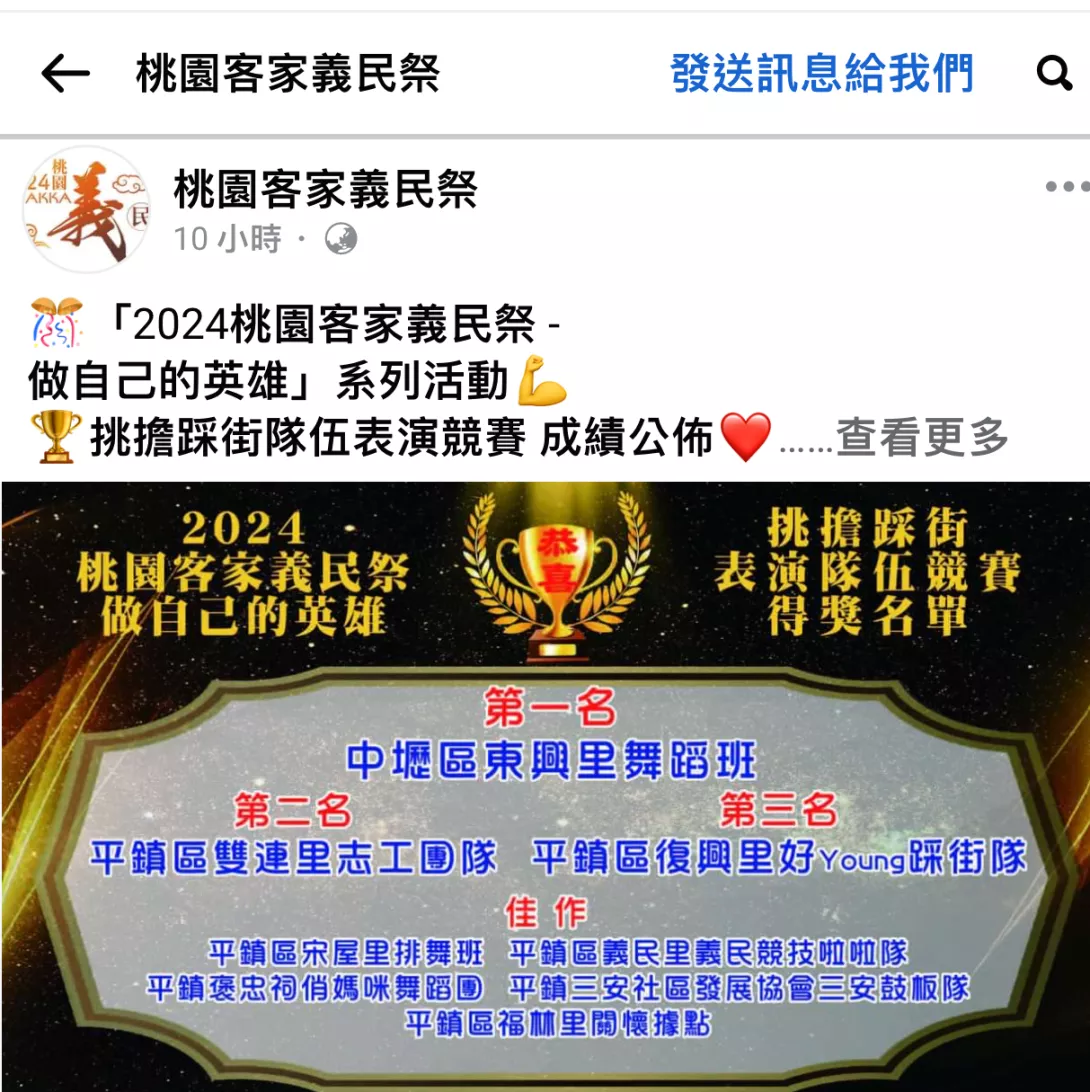The image size is (1090, 1092).
Task: Tap 發送訊息給我們 to message the page
Action: click(x=821, y=74)
